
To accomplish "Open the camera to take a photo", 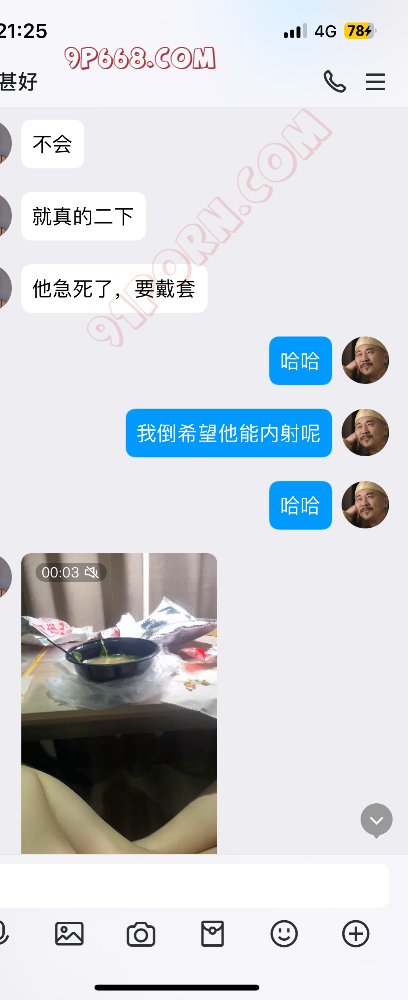I will click(141, 934).
